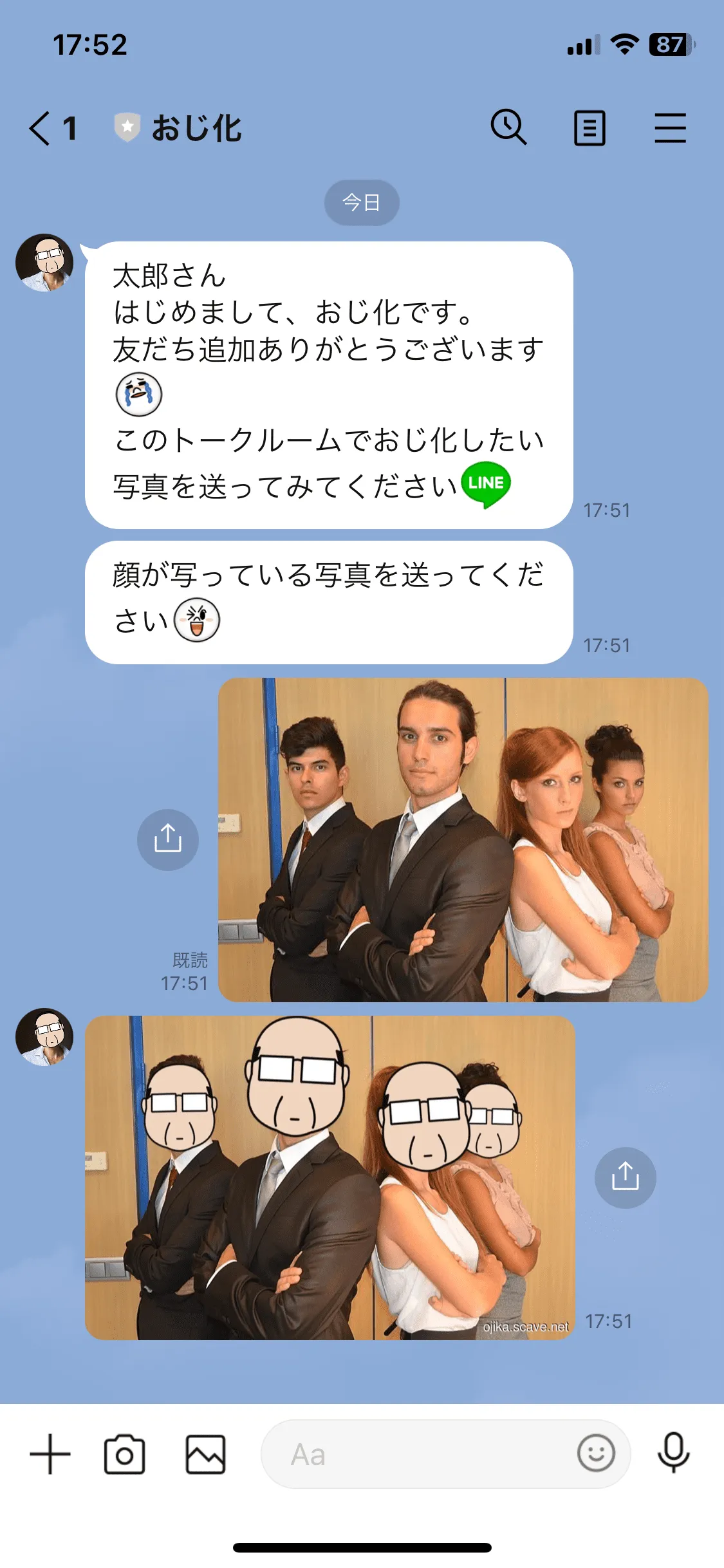Screen dimensions: 724x1568
Task: Go back using the back arrow
Action: pyautogui.click(x=40, y=127)
